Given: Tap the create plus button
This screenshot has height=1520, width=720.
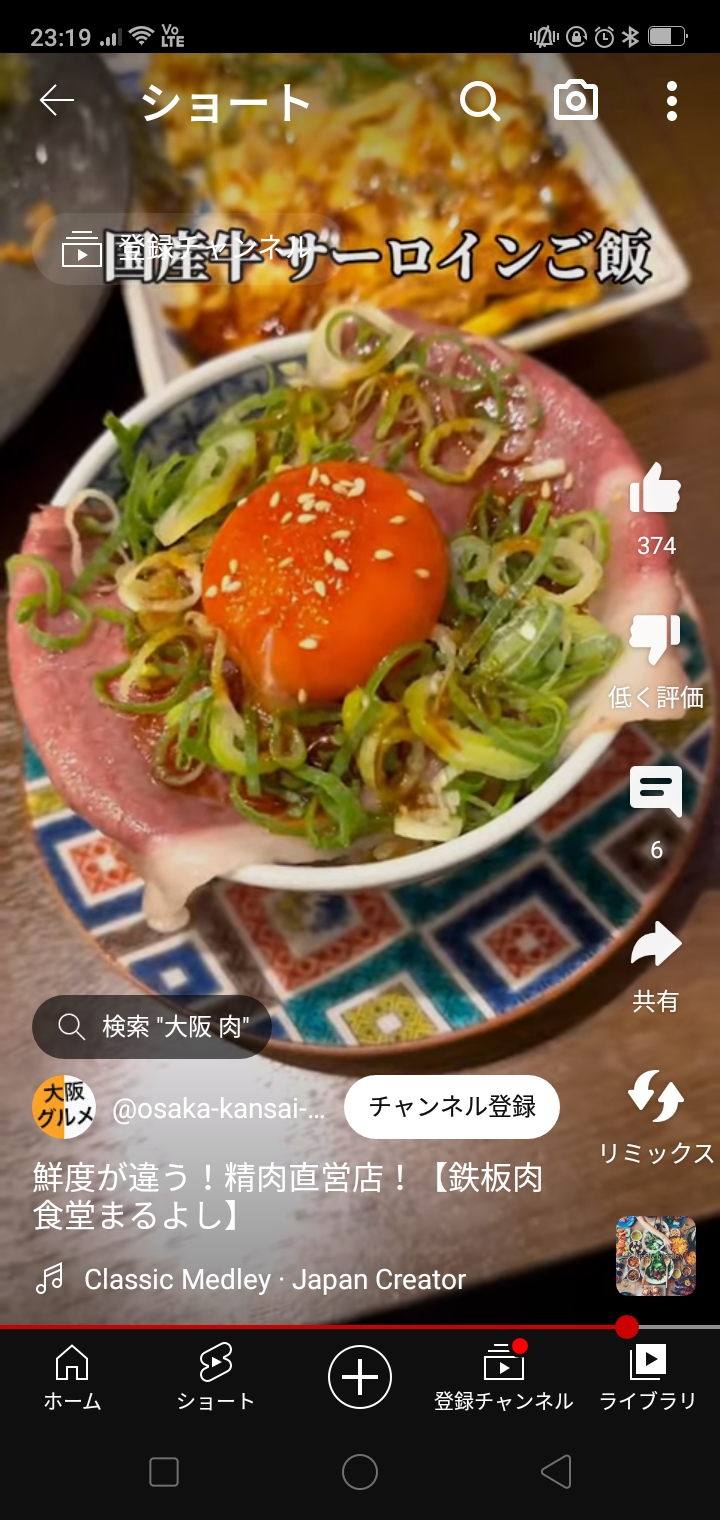Looking at the screenshot, I should [x=360, y=1377].
